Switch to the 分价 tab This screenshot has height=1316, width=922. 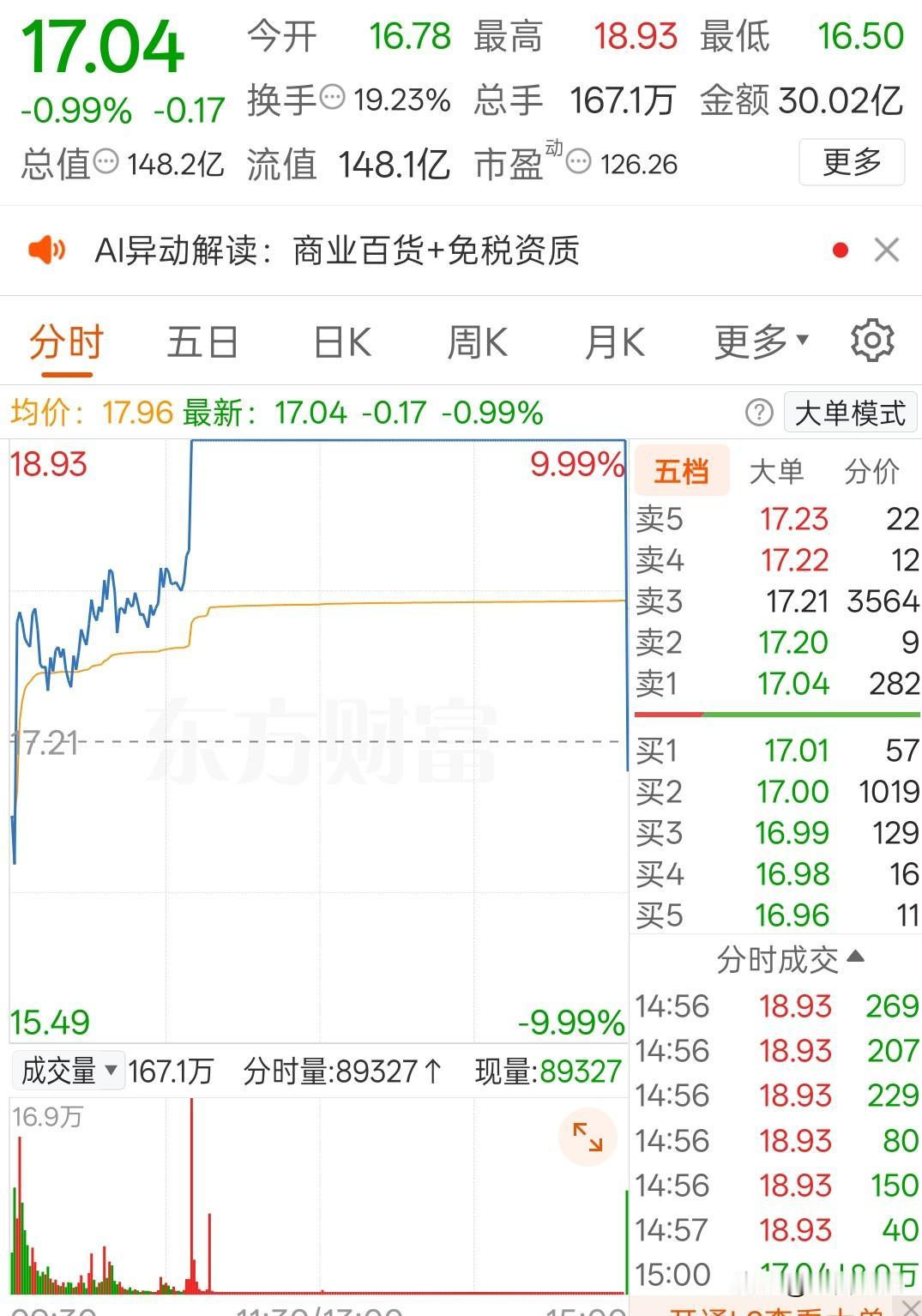[x=871, y=471]
